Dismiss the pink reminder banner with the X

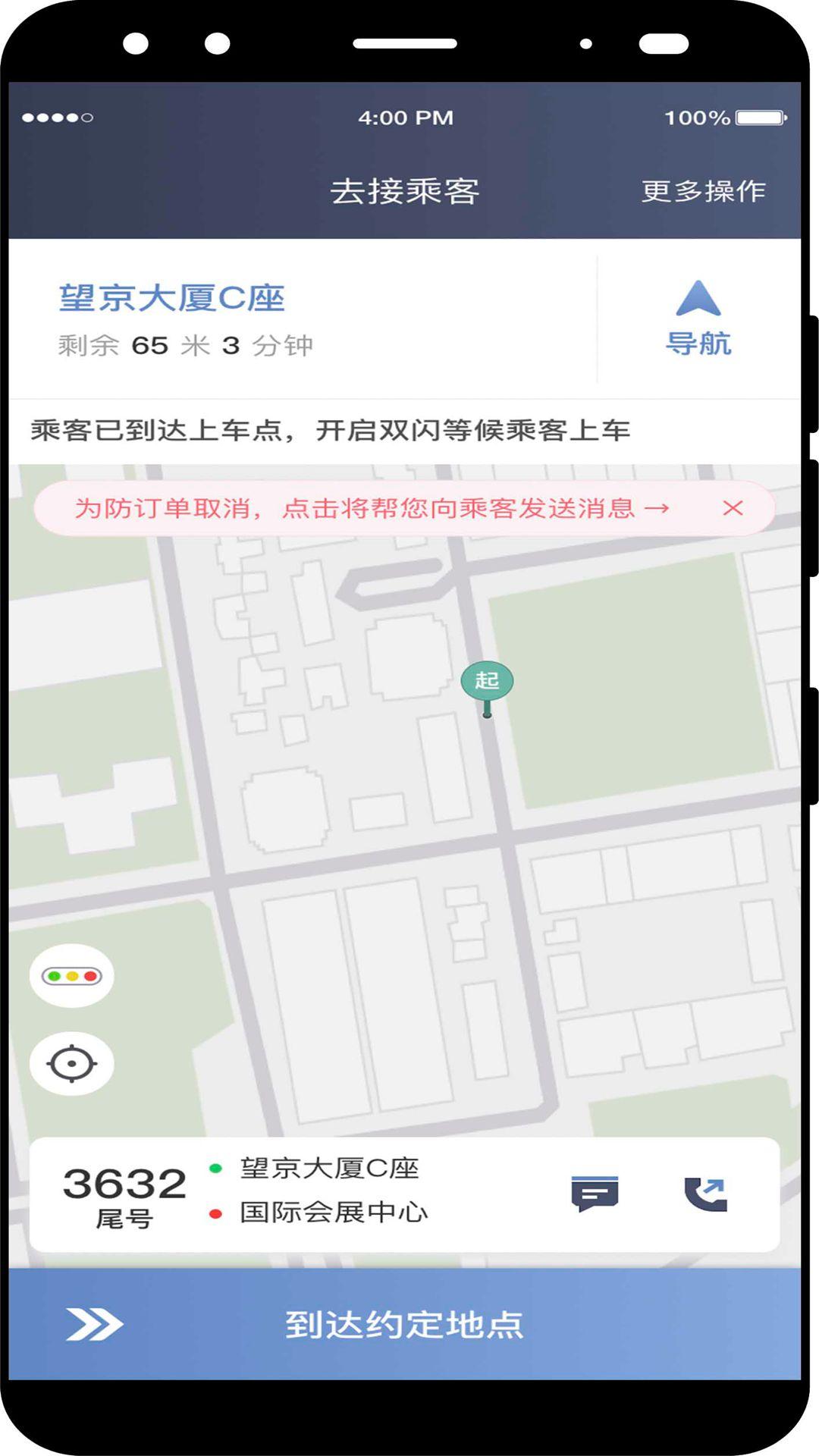point(734,509)
